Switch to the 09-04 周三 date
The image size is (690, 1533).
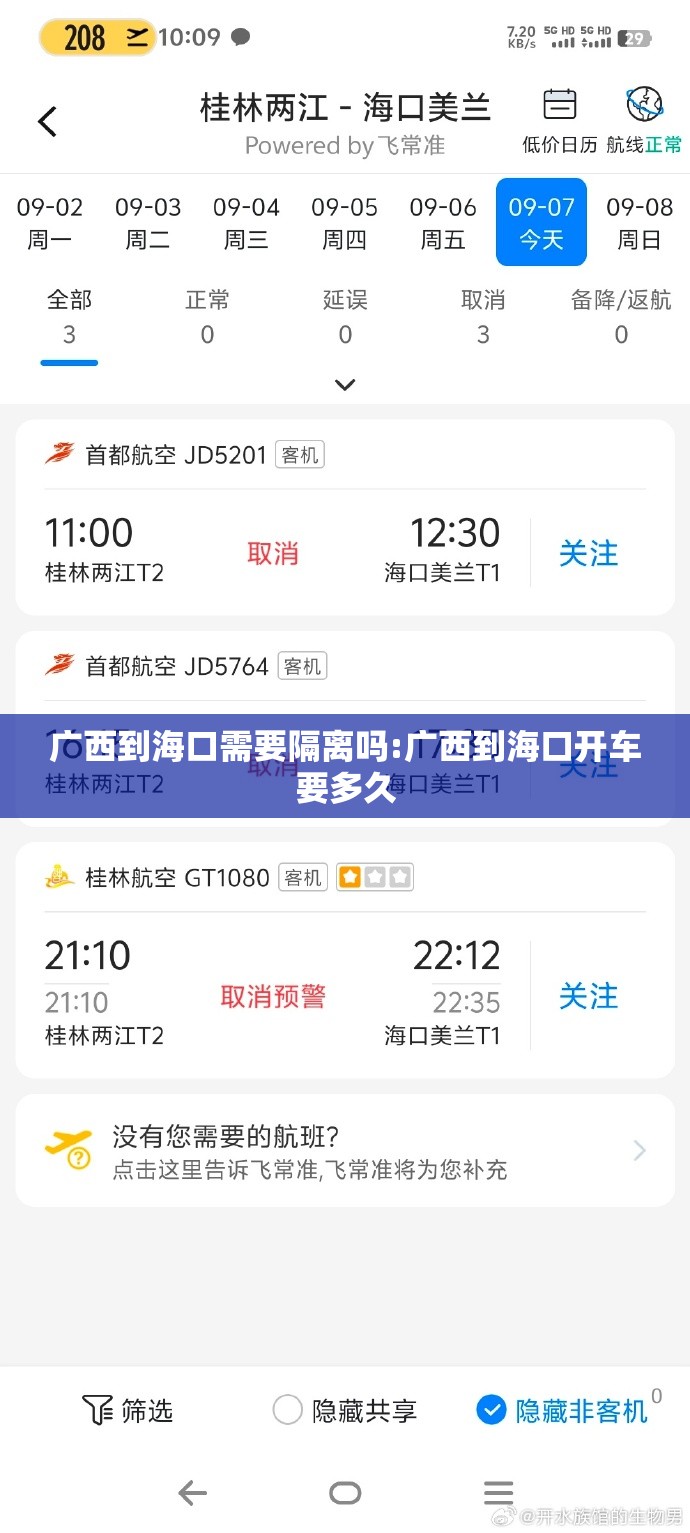click(x=246, y=222)
